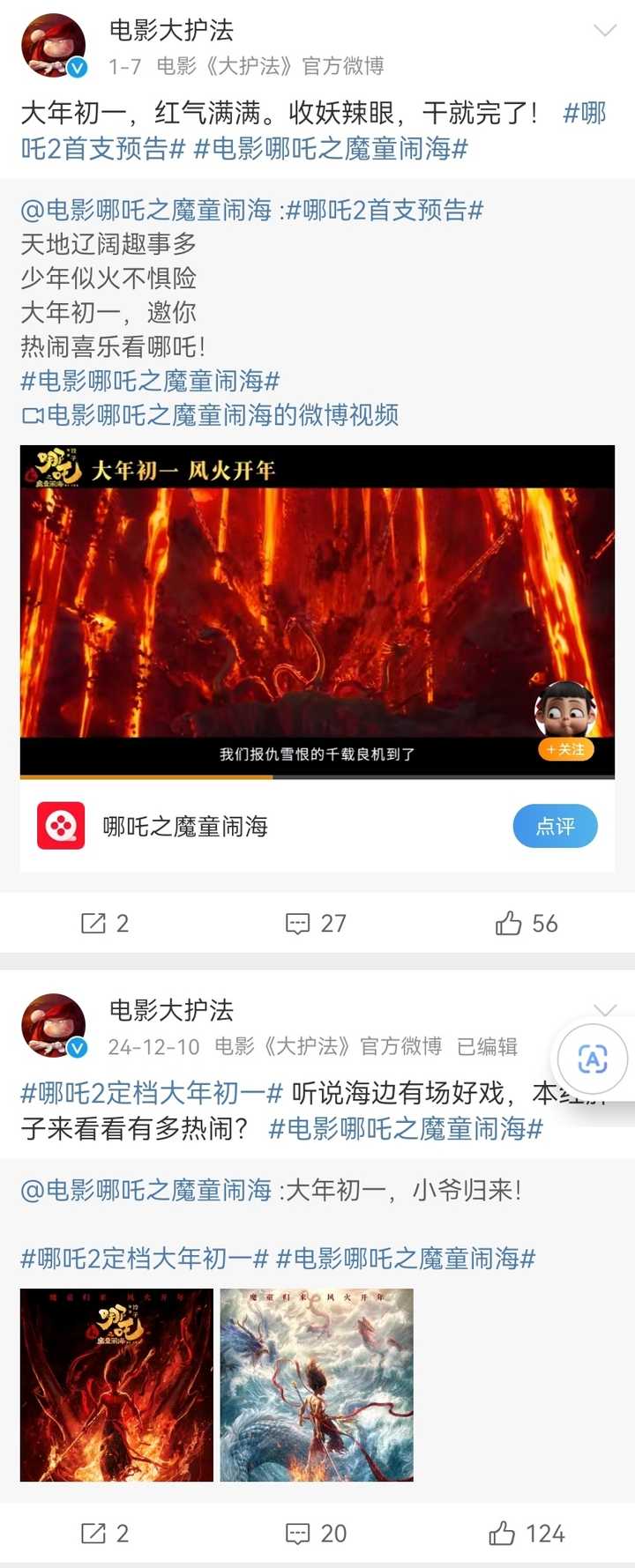Open 电影大护法 profile name on the 24-12-10 post
Viewport: 635px width, 1568px height.
coord(171,1010)
